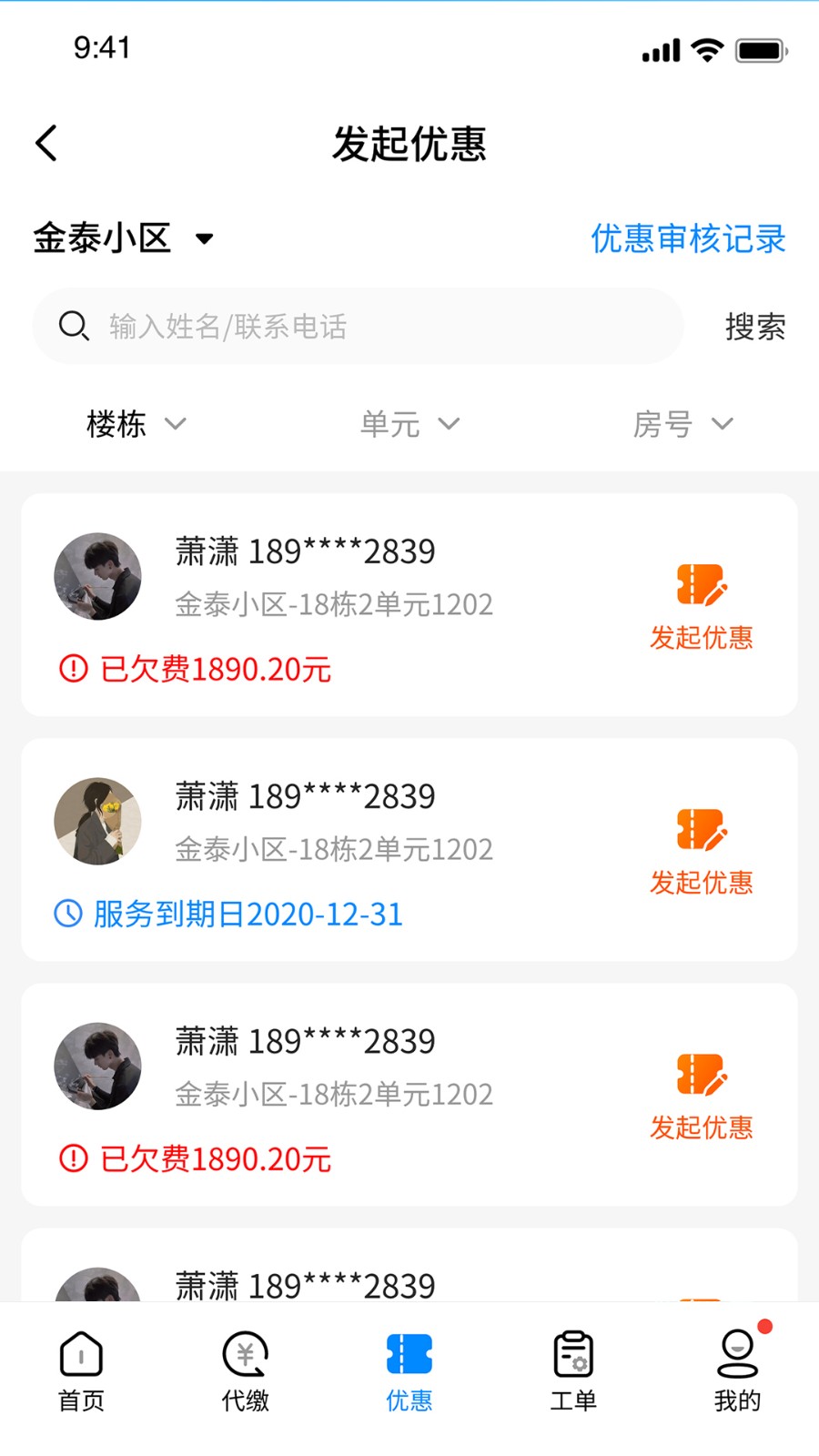819x1456 pixels.
Task: Open the 首页 home tab icon
Action: [81, 1355]
